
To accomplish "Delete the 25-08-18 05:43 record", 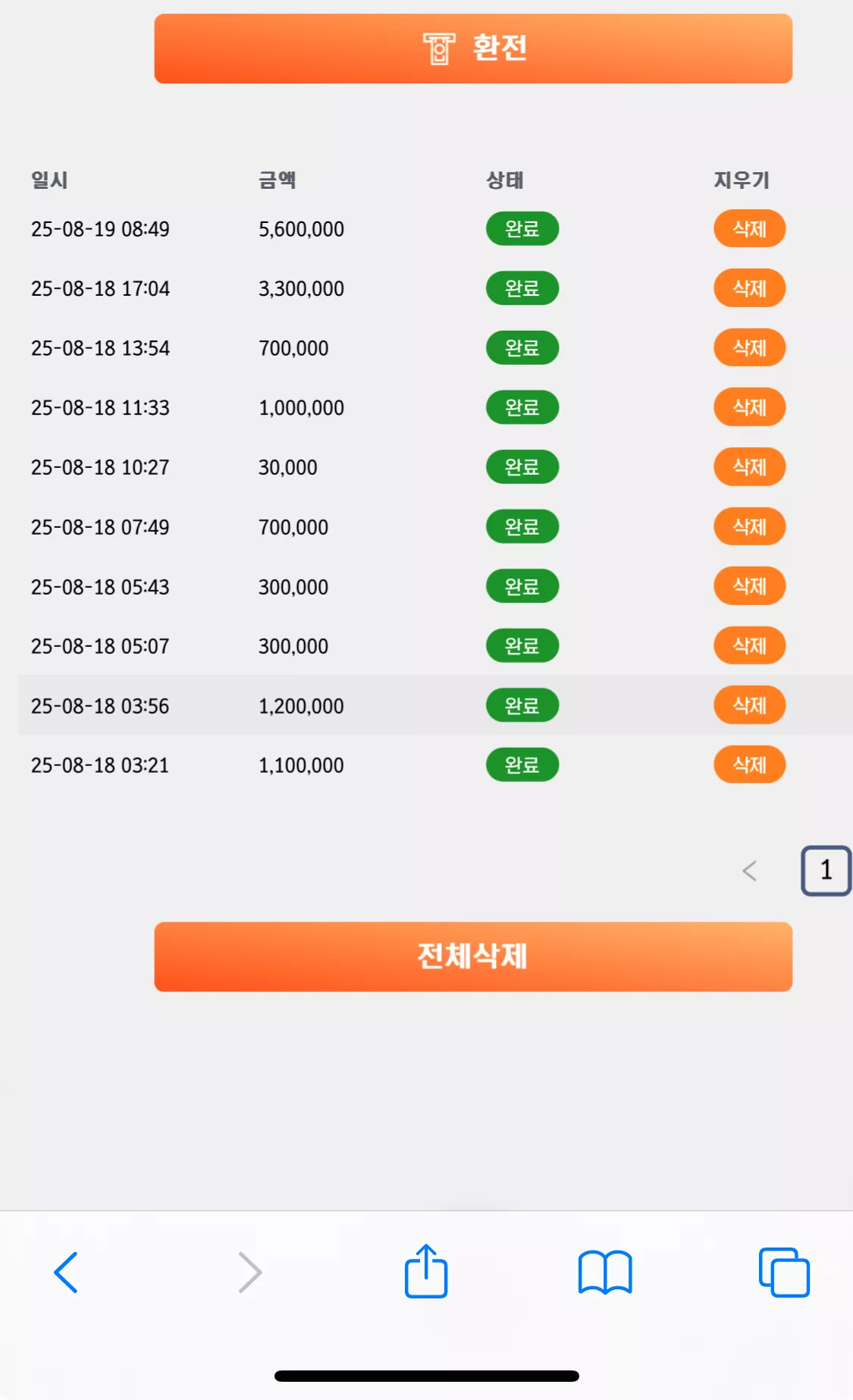I will pyautogui.click(x=749, y=586).
